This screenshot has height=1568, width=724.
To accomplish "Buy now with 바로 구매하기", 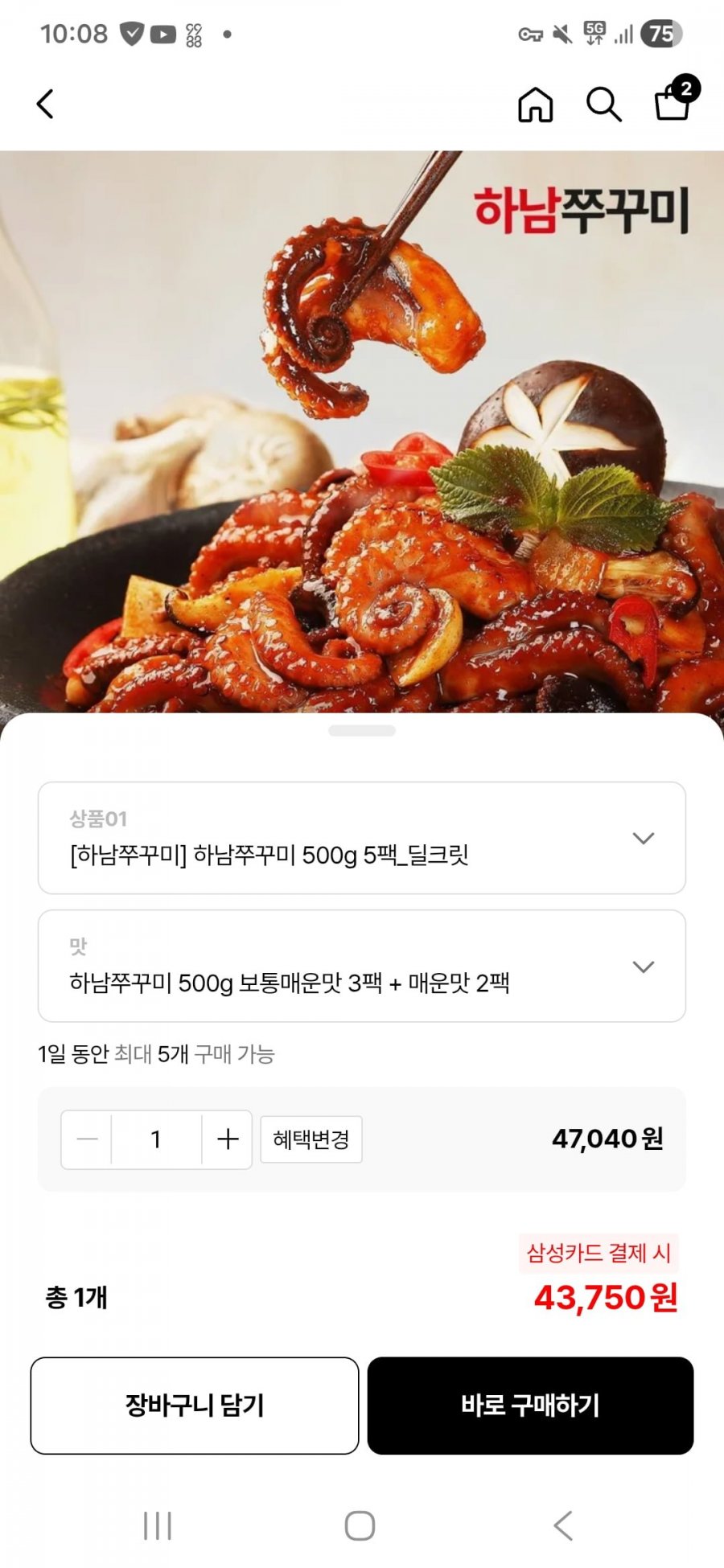I will (530, 1406).
